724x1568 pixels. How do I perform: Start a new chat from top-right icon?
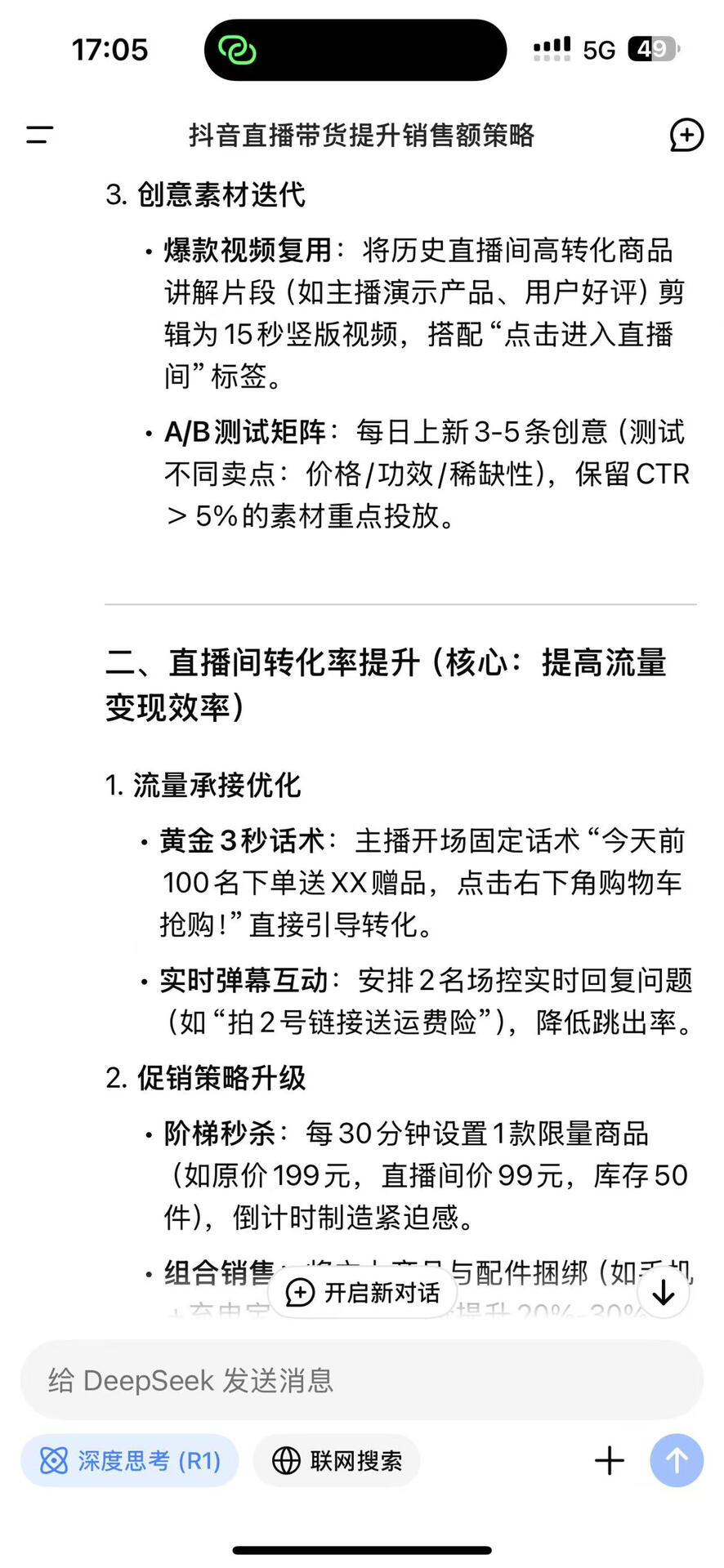686,135
